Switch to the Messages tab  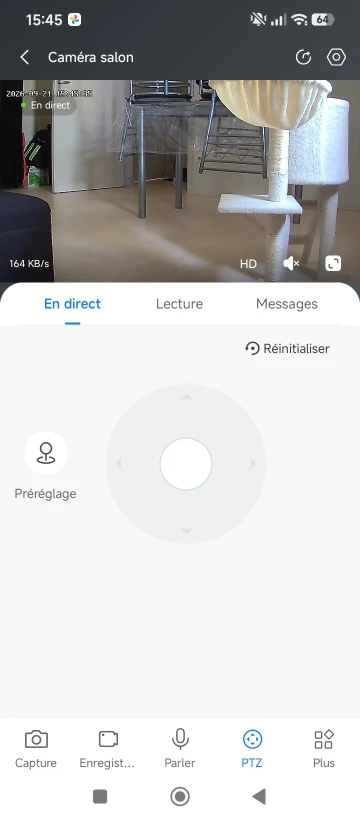click(287, 304)
